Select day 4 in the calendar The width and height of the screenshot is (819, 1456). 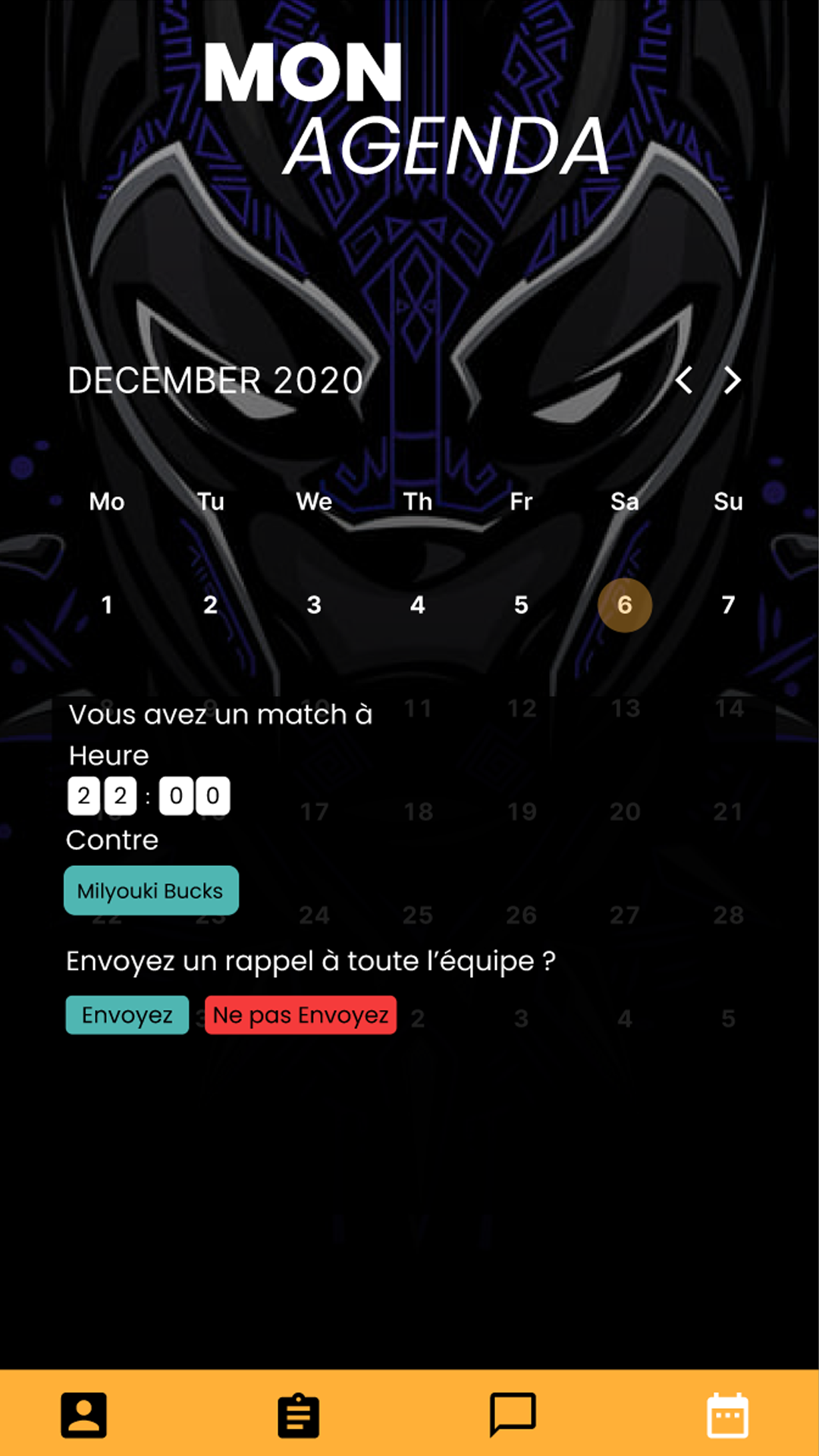pos(418,605)
